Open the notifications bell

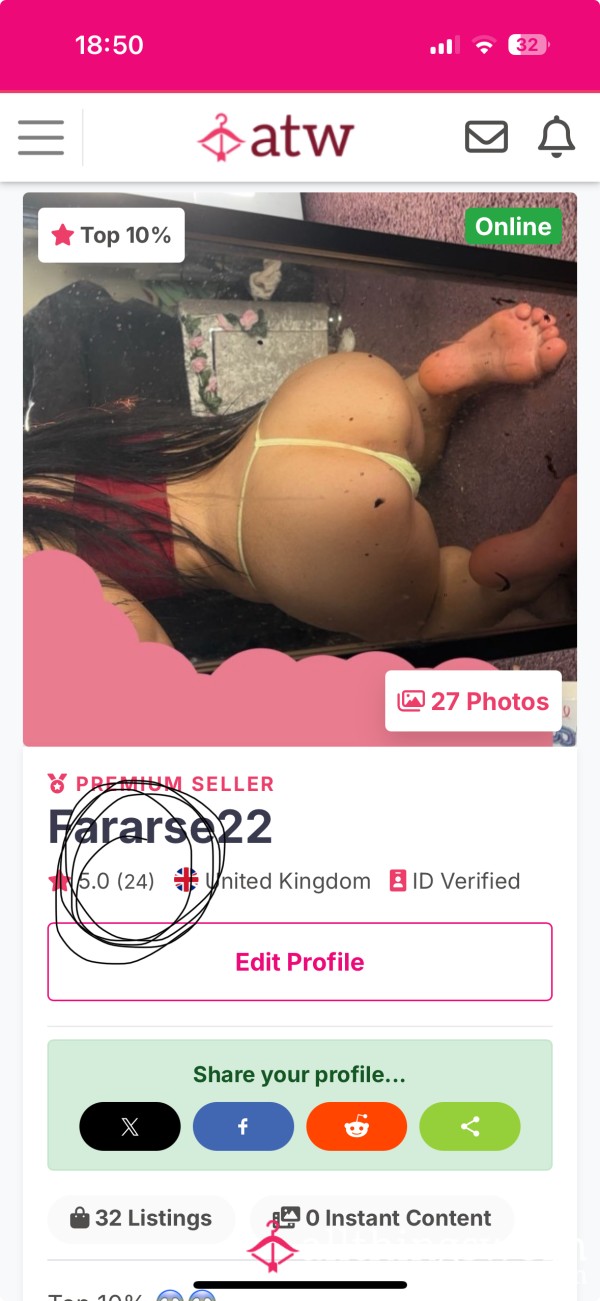(x=557, y=137)
